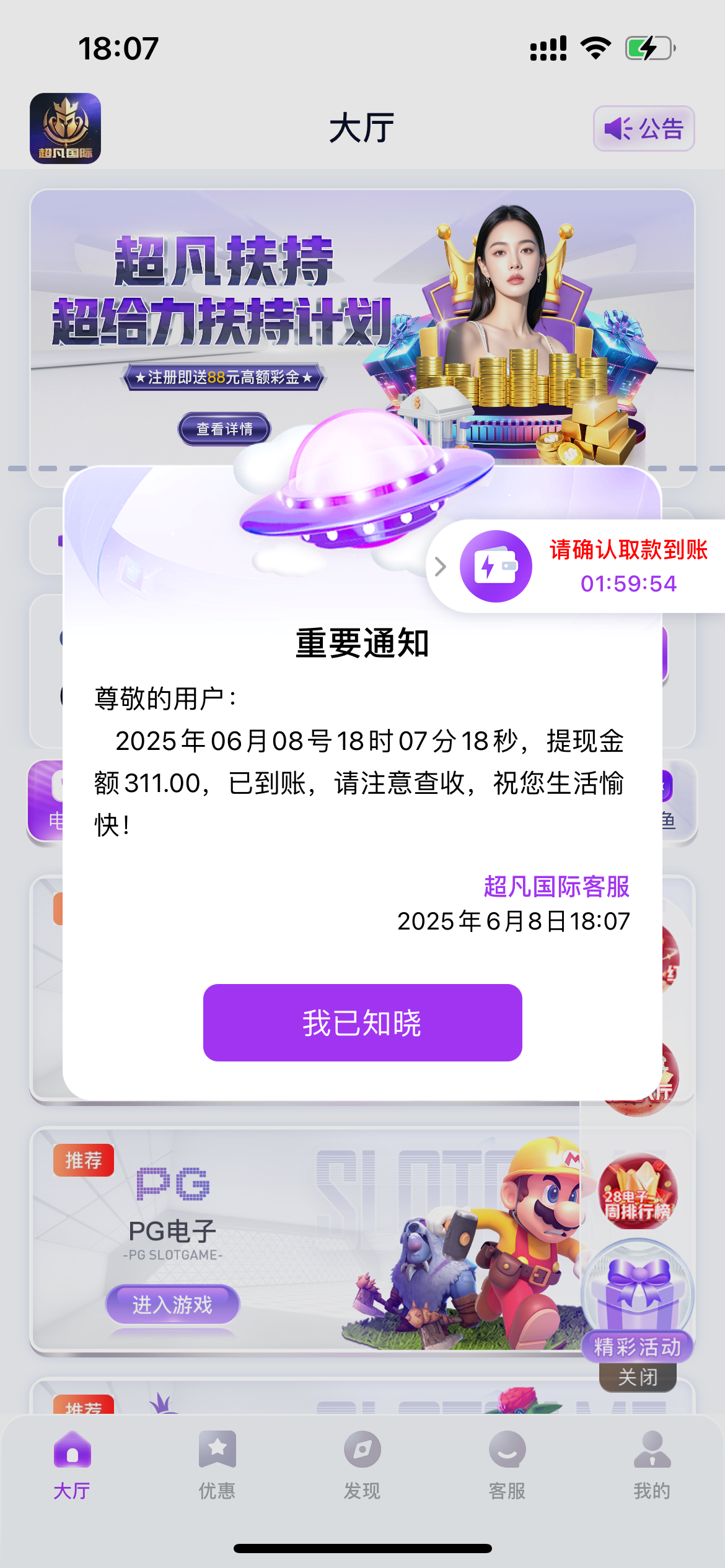Dismiss the floating activities with 关闭
This screenshot has height=1568, width=725.
(637, 1377)
